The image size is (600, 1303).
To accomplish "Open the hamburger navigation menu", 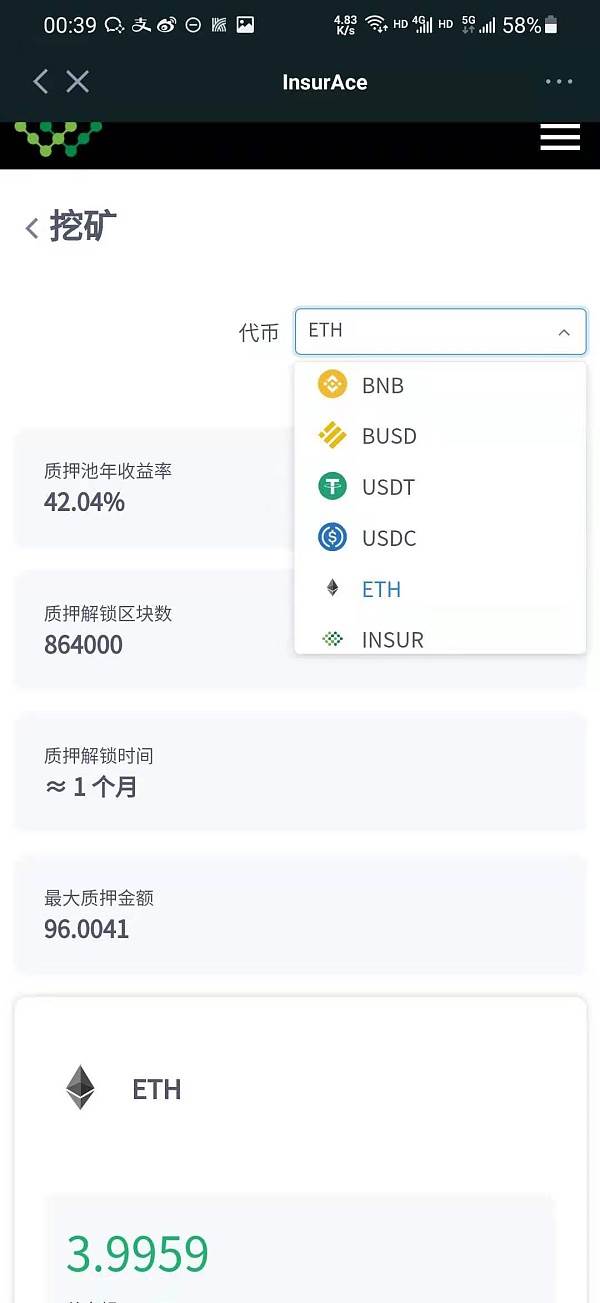I will point(560,138).
